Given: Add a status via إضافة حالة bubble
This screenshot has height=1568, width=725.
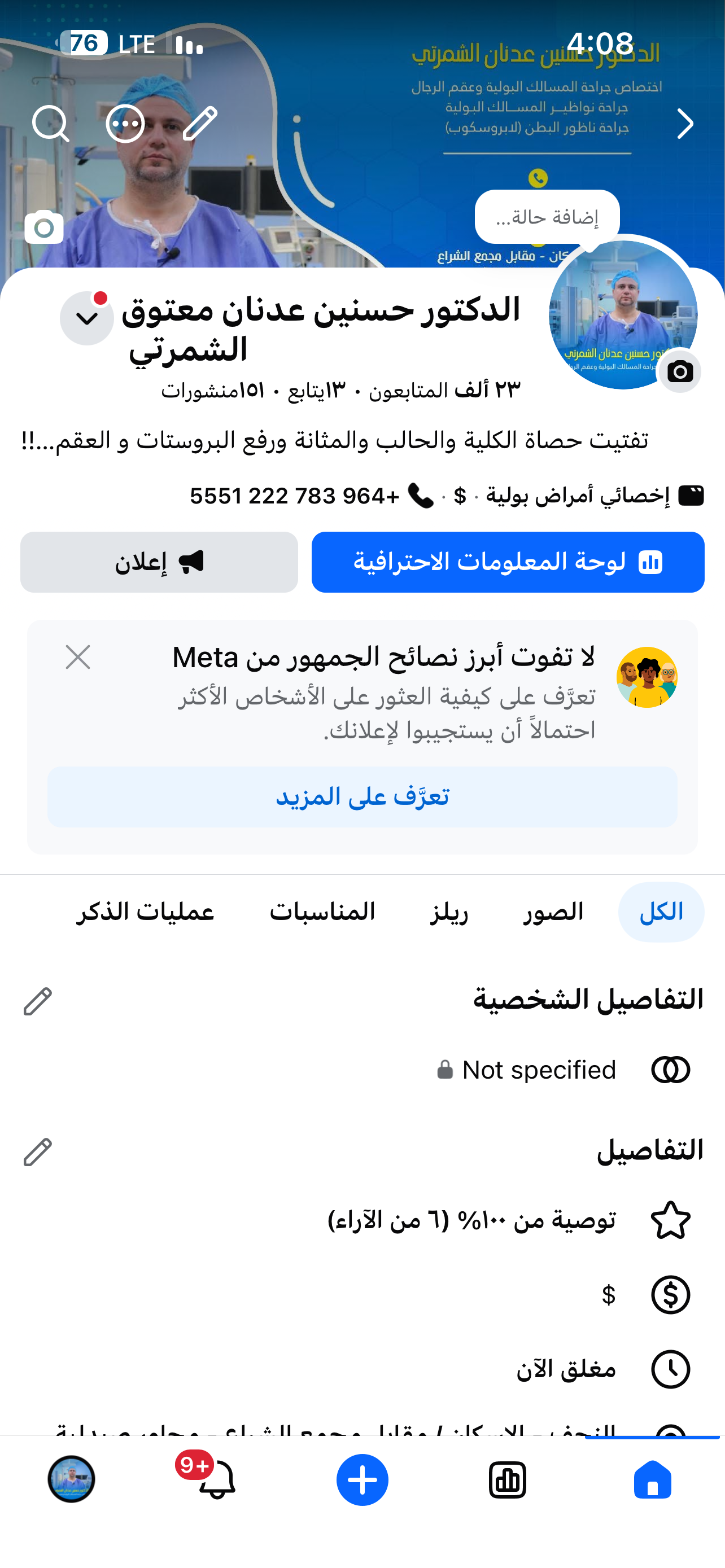Looking at the screenshot, I should tap(547, 217).
